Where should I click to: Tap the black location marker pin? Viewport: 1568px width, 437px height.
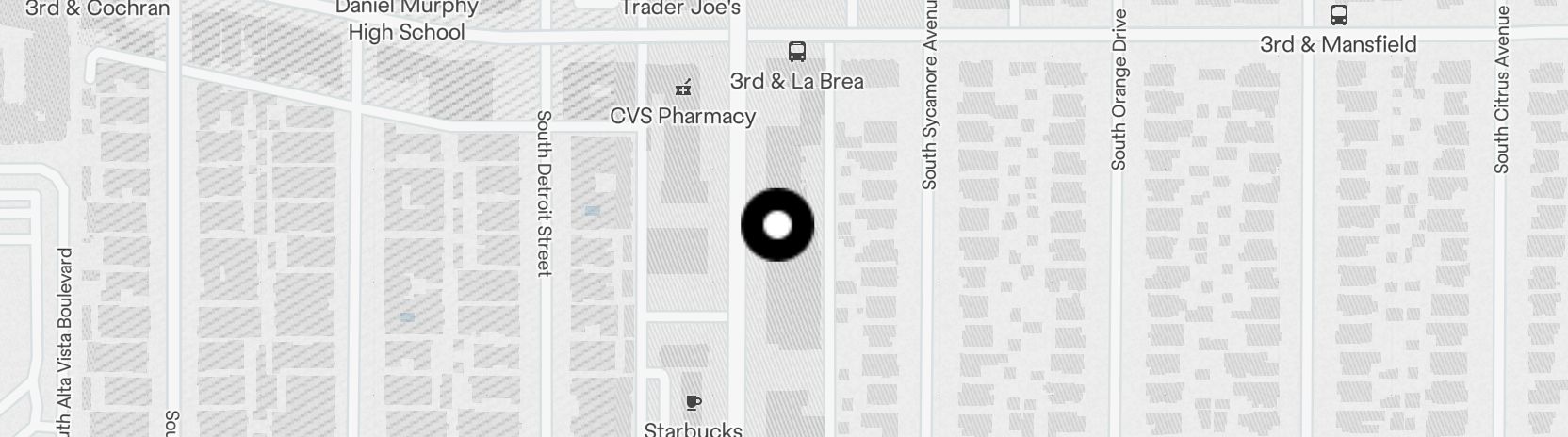tap(776, 225)
